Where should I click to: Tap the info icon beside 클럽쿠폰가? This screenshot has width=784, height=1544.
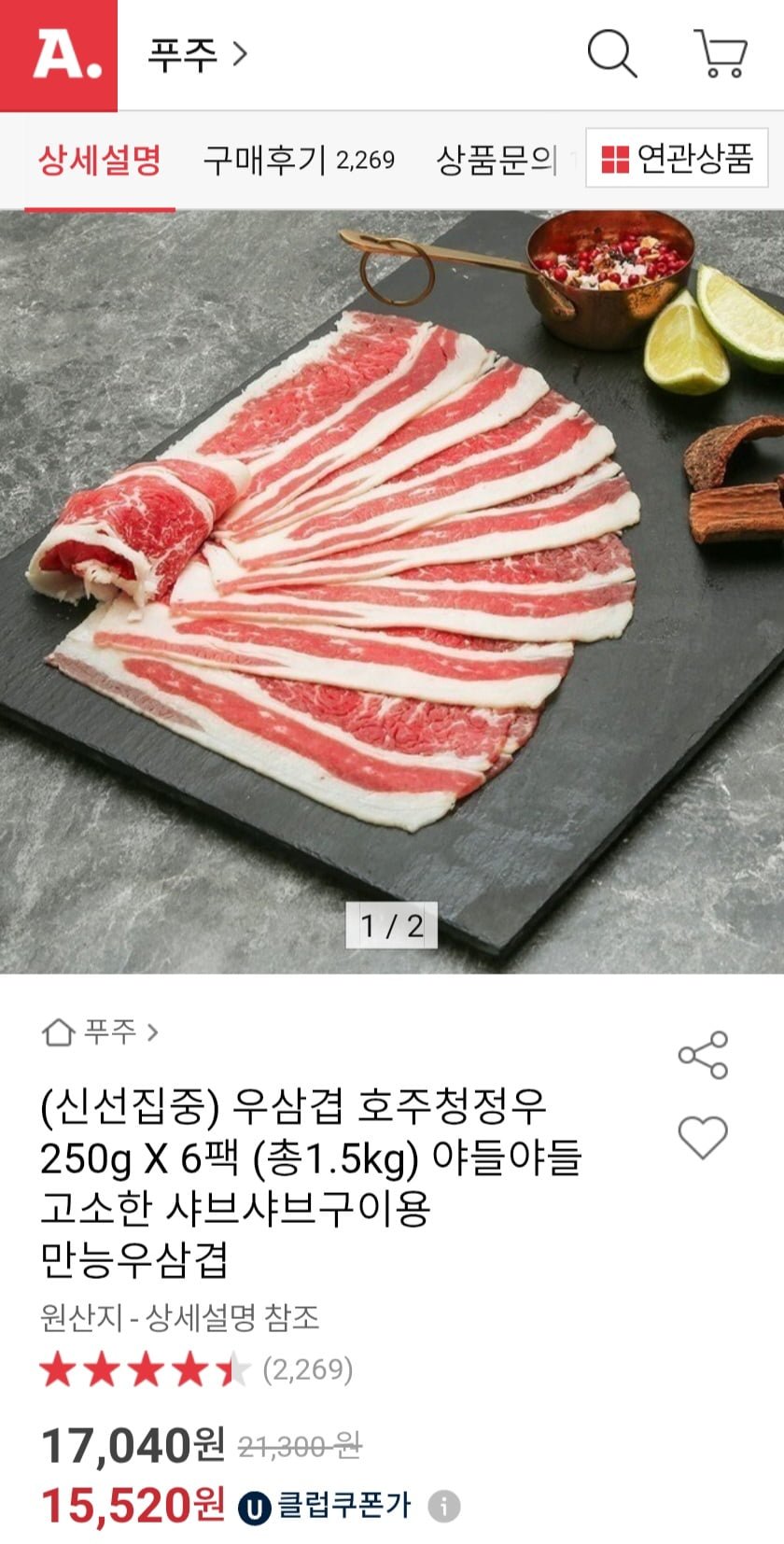[444, 1506]
